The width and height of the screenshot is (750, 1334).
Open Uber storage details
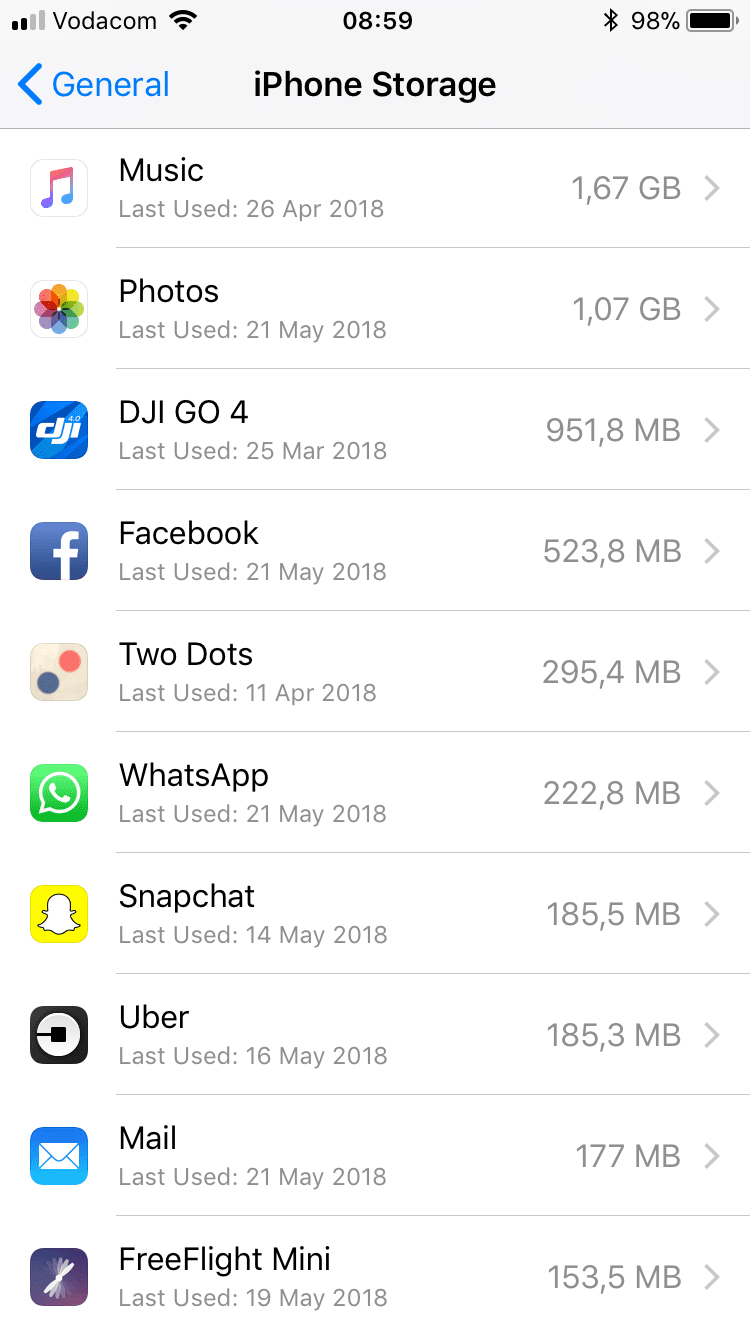[x=375, y=1035]
